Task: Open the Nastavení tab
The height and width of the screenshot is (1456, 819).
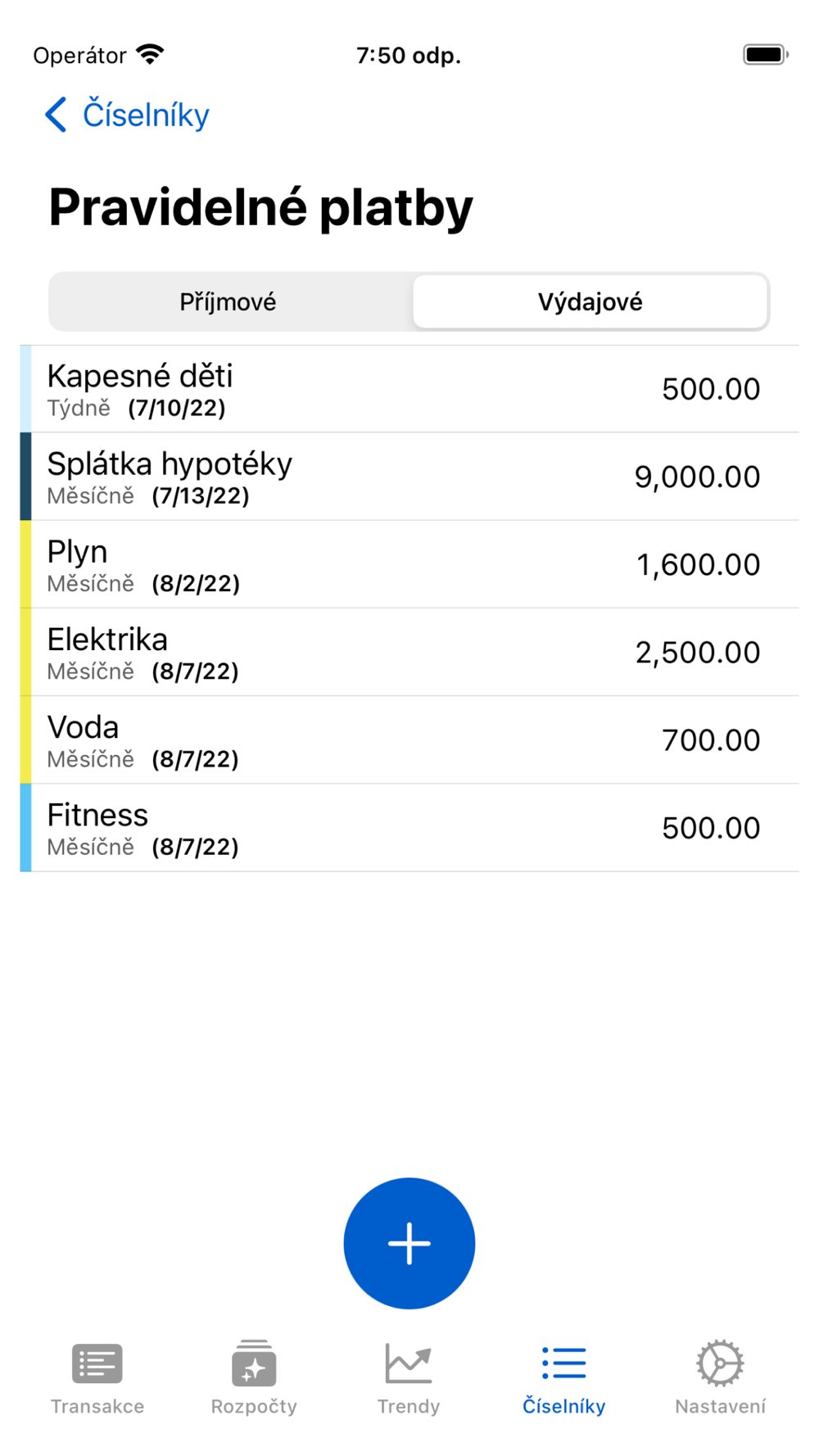Action: coord(720,1378)
